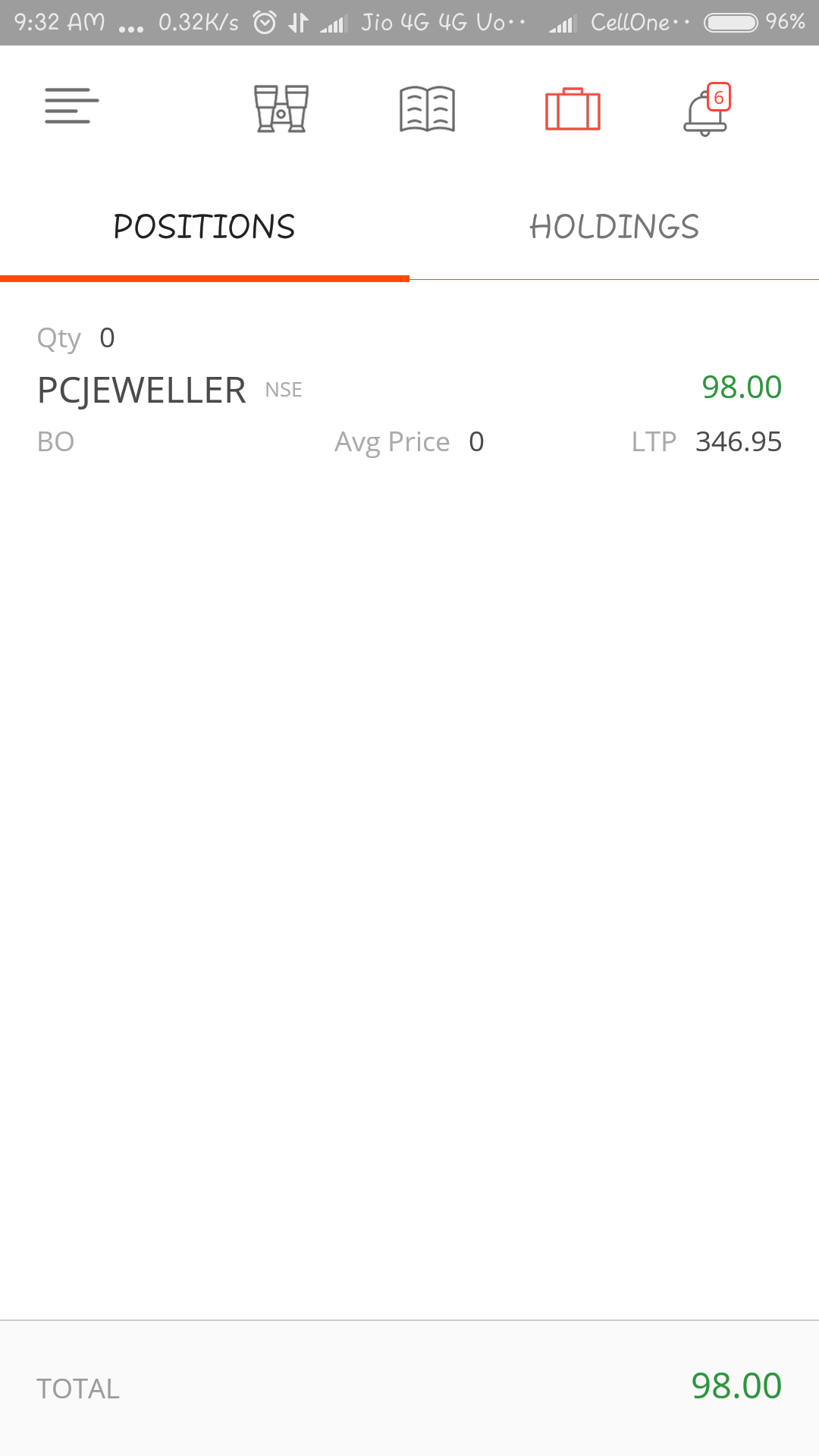The height and width of the screenshot is (1456, 819).
Task: Switch to the Holdings tab
Action: click(614, 227)
